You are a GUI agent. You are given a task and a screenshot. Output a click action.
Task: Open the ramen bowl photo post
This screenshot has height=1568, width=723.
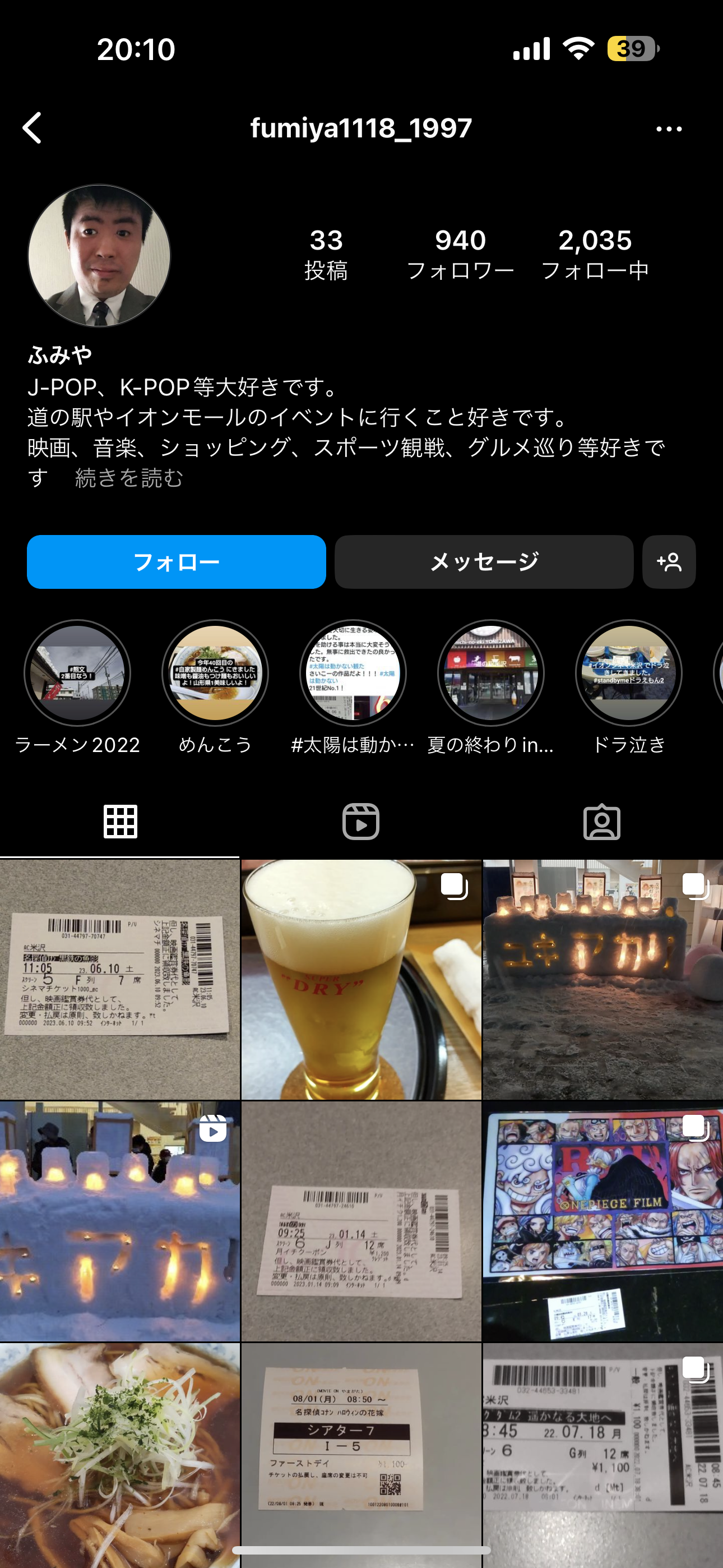click(119, 1454)
